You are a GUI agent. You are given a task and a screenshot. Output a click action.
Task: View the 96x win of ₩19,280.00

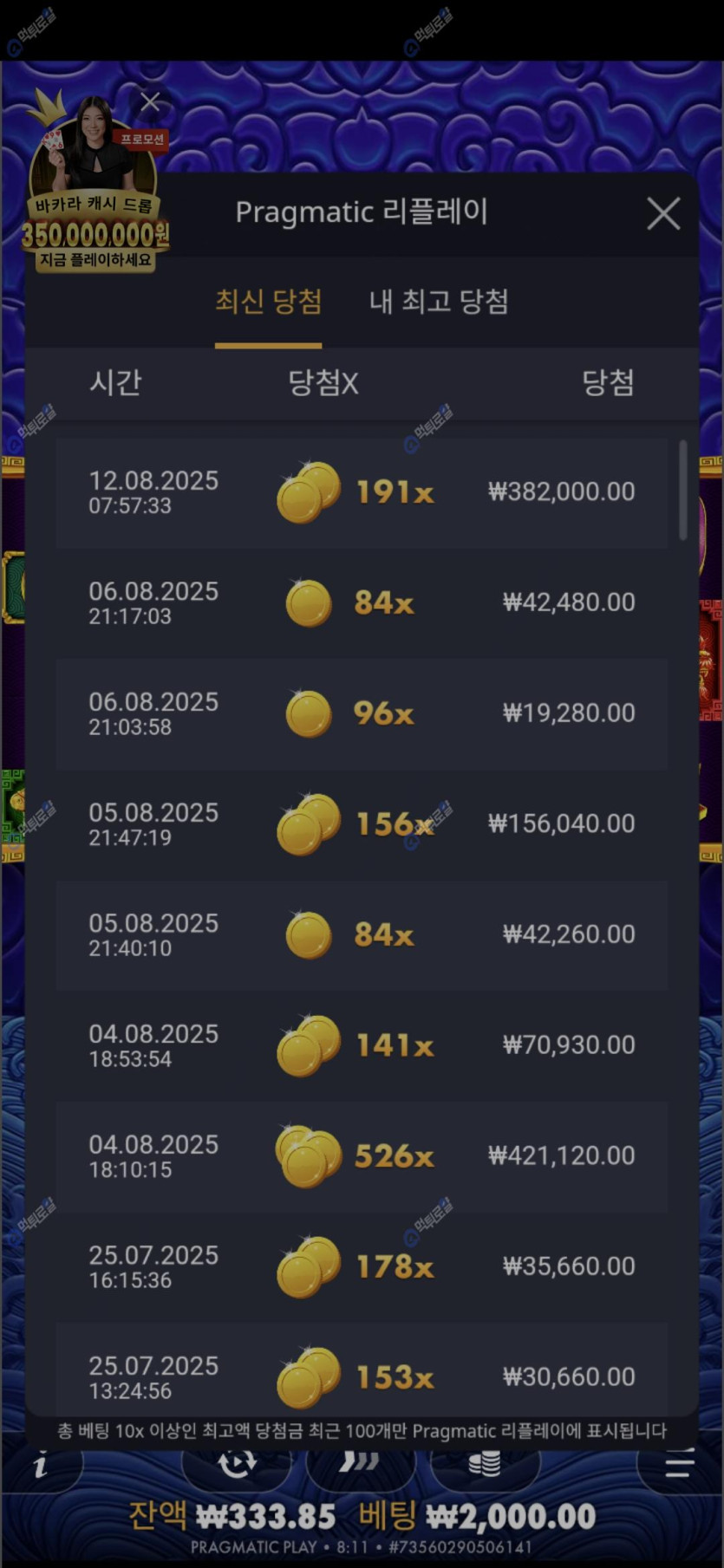pyautogui.click(x=362, y=713)
